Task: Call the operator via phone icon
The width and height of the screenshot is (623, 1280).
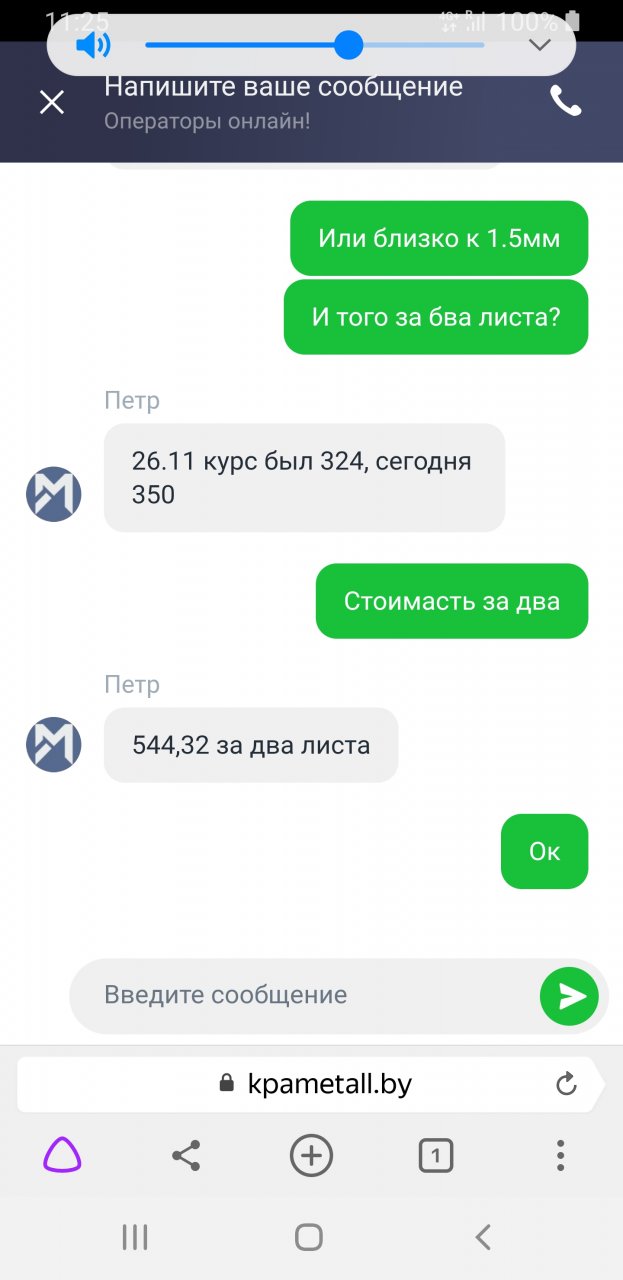Action: point(565,101)
